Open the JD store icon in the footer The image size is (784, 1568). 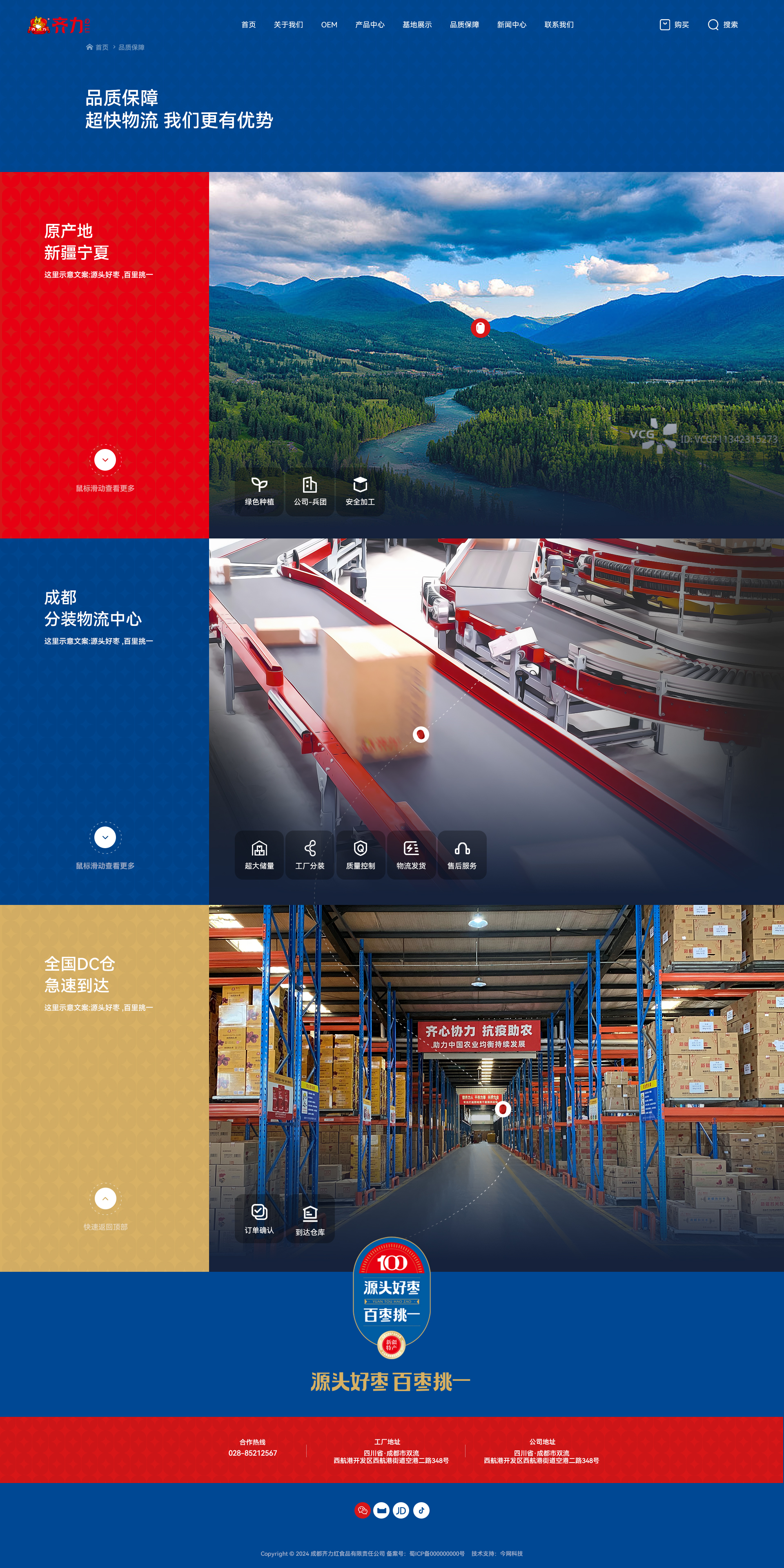coord(401,1510)
